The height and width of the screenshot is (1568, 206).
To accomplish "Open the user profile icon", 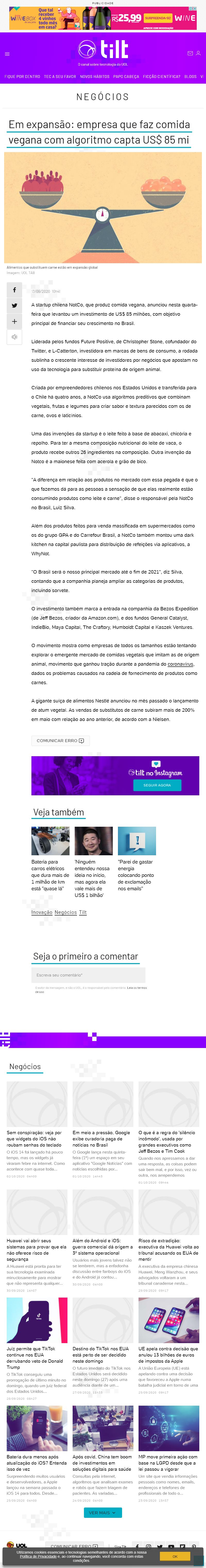I will tap(198, 54).
